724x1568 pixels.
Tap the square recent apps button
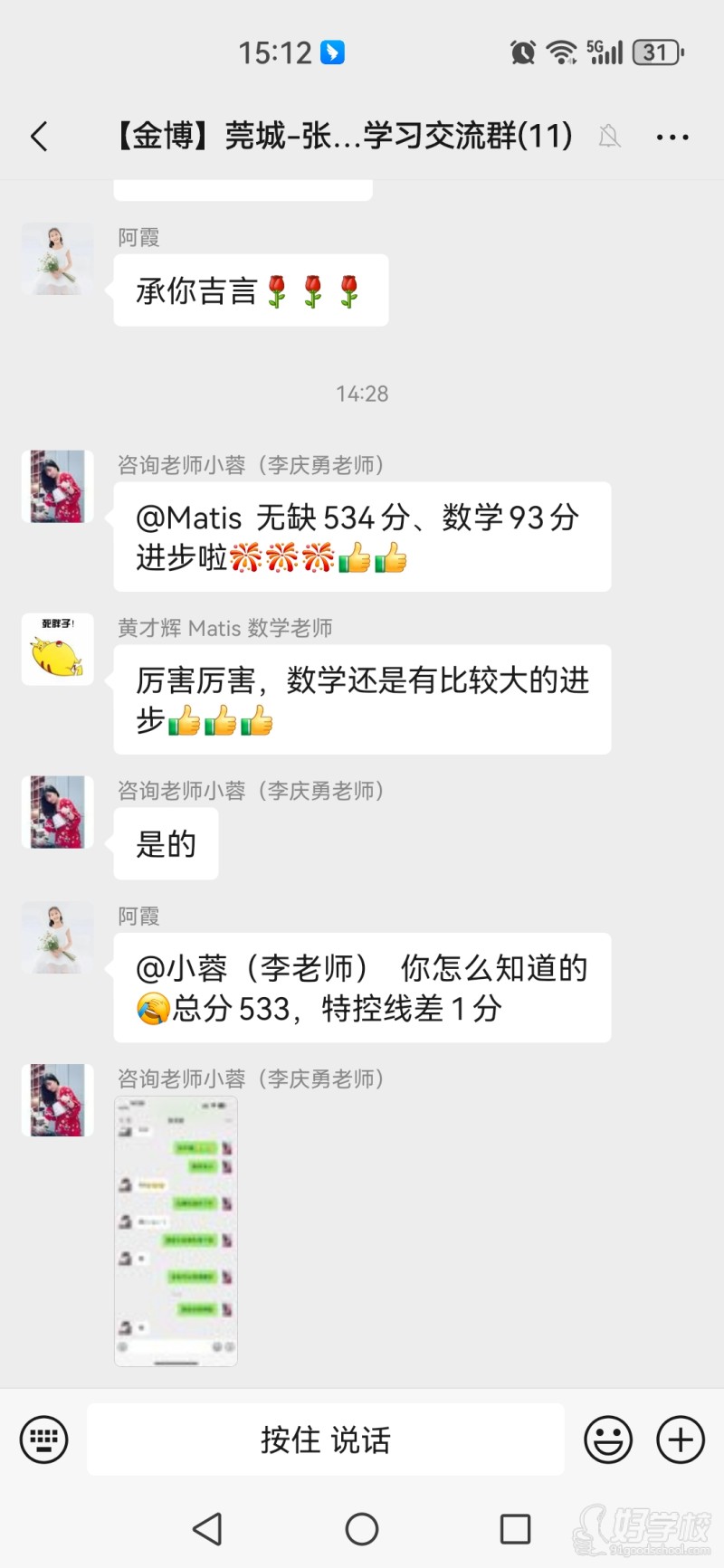pyautogui.click(x=514, y=1528)
